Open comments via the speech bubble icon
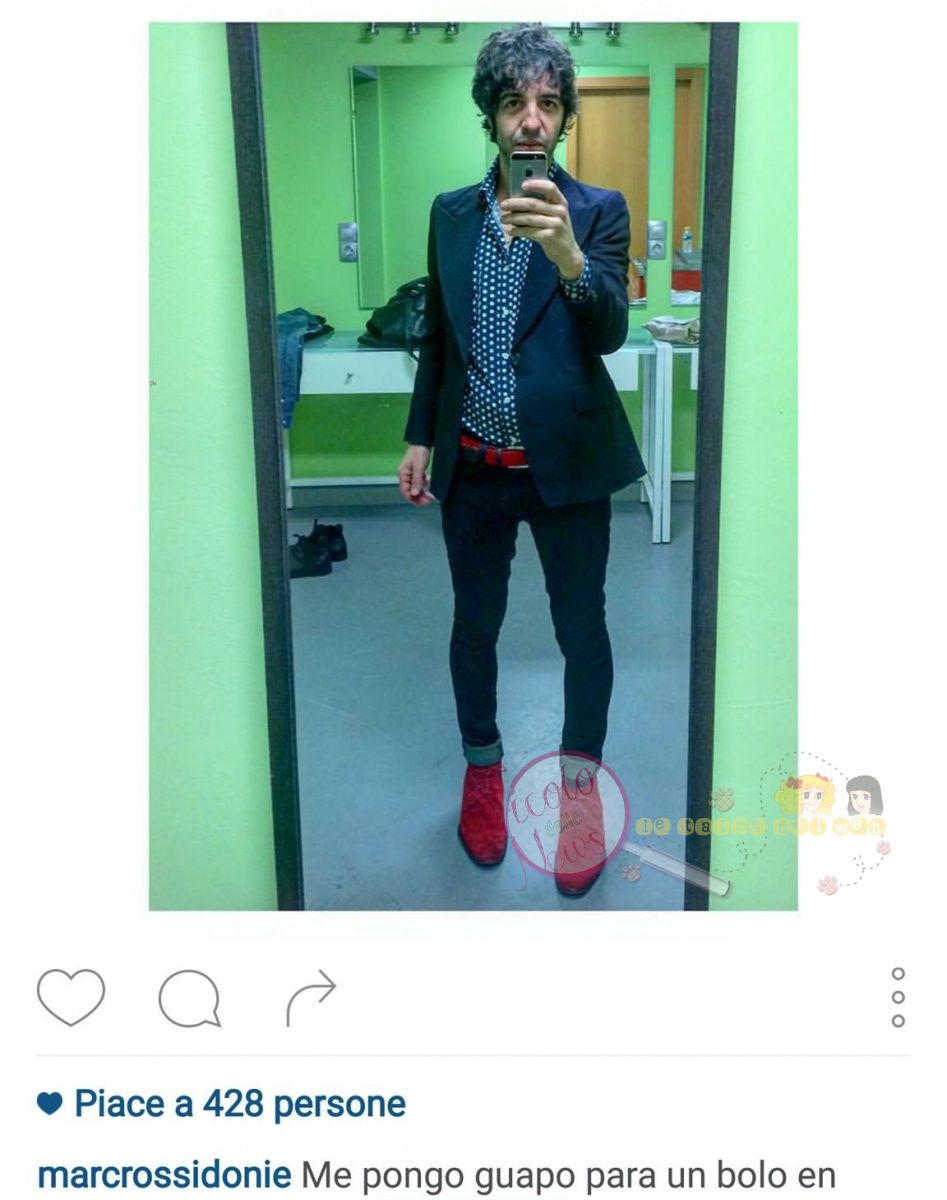This screenshot has height=1200, width=947. pos(189,998)
